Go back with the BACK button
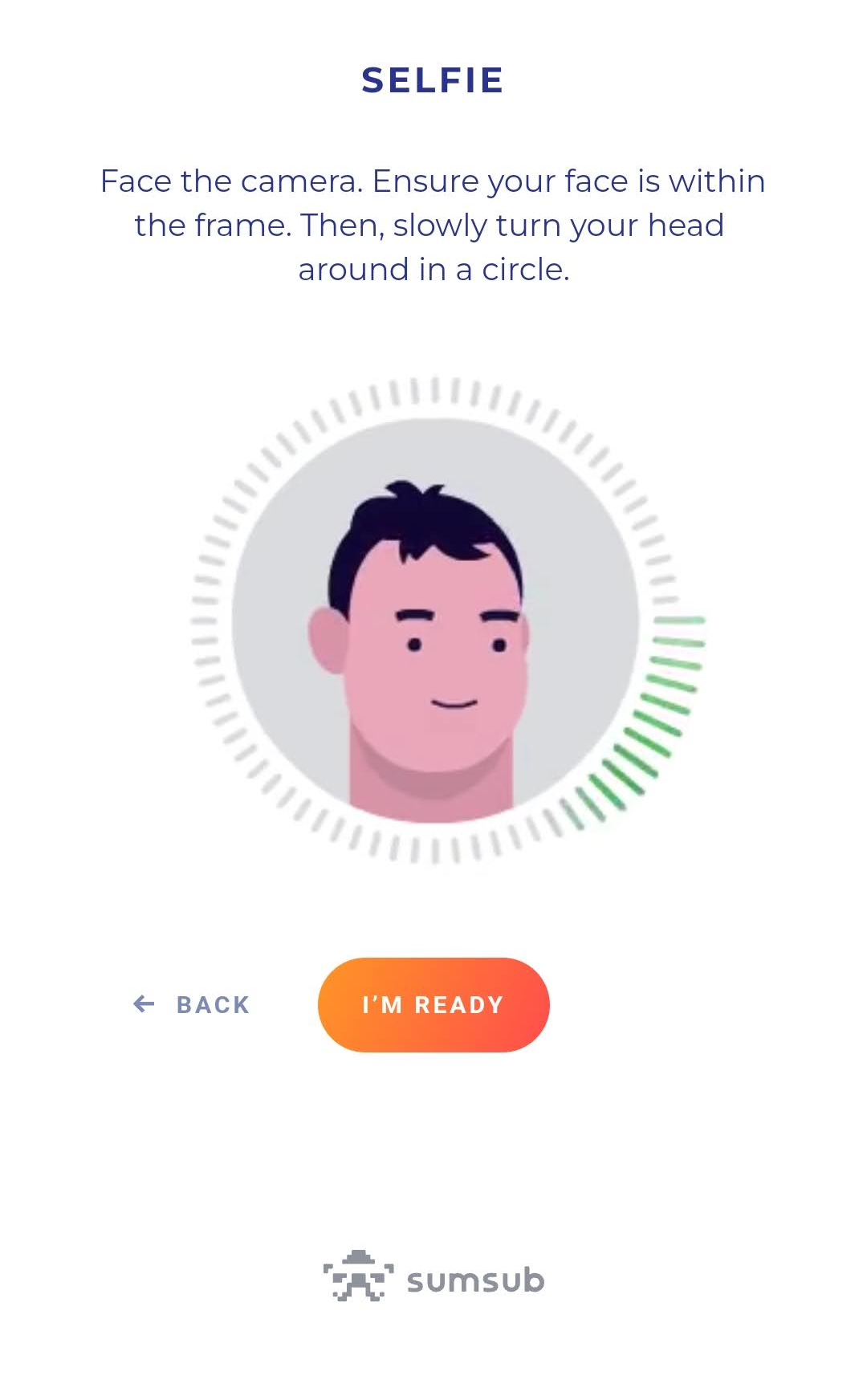 tap(193, 1004)
